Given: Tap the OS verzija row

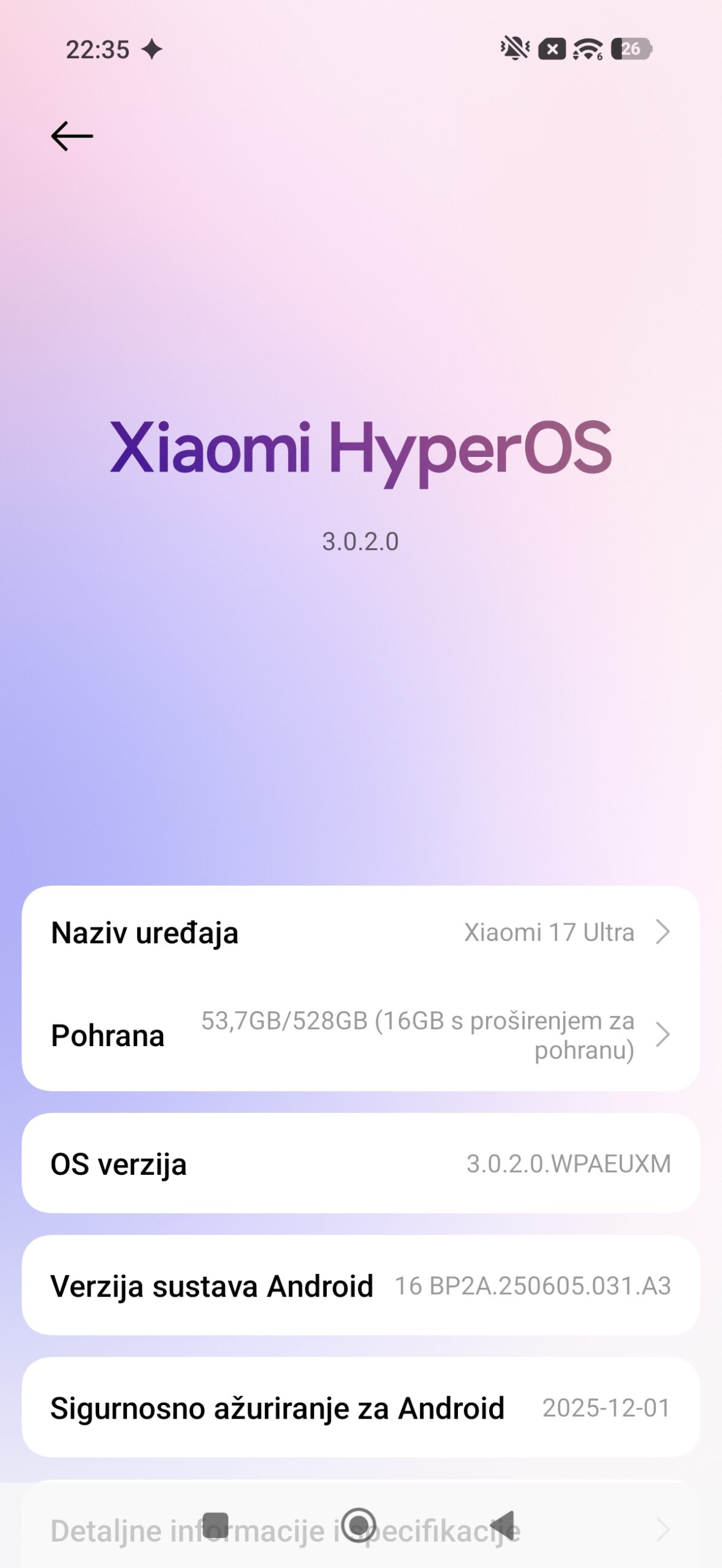Looking at the screenshot, I should [x=360, y=1164].
